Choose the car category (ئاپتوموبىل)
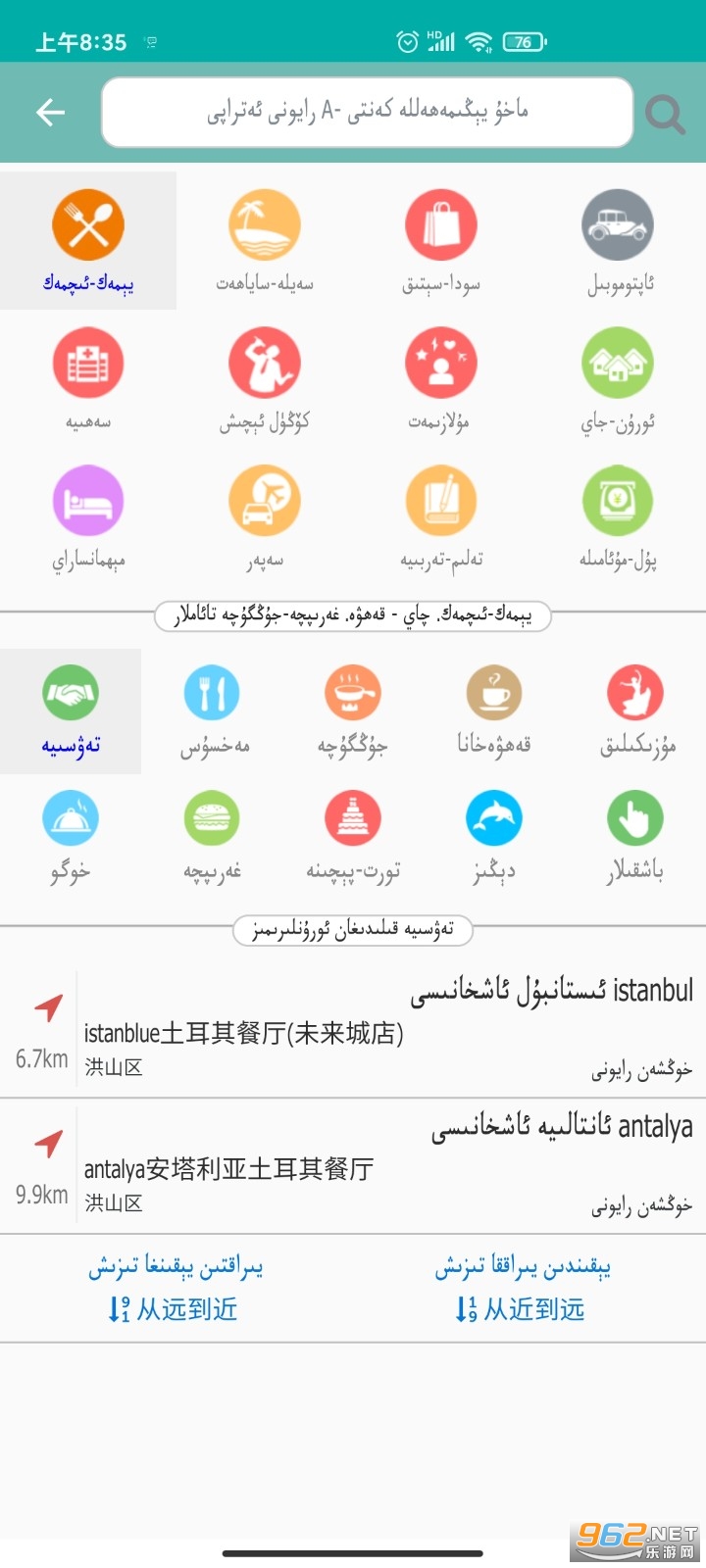706x1568 pixels. pos(618,241)
